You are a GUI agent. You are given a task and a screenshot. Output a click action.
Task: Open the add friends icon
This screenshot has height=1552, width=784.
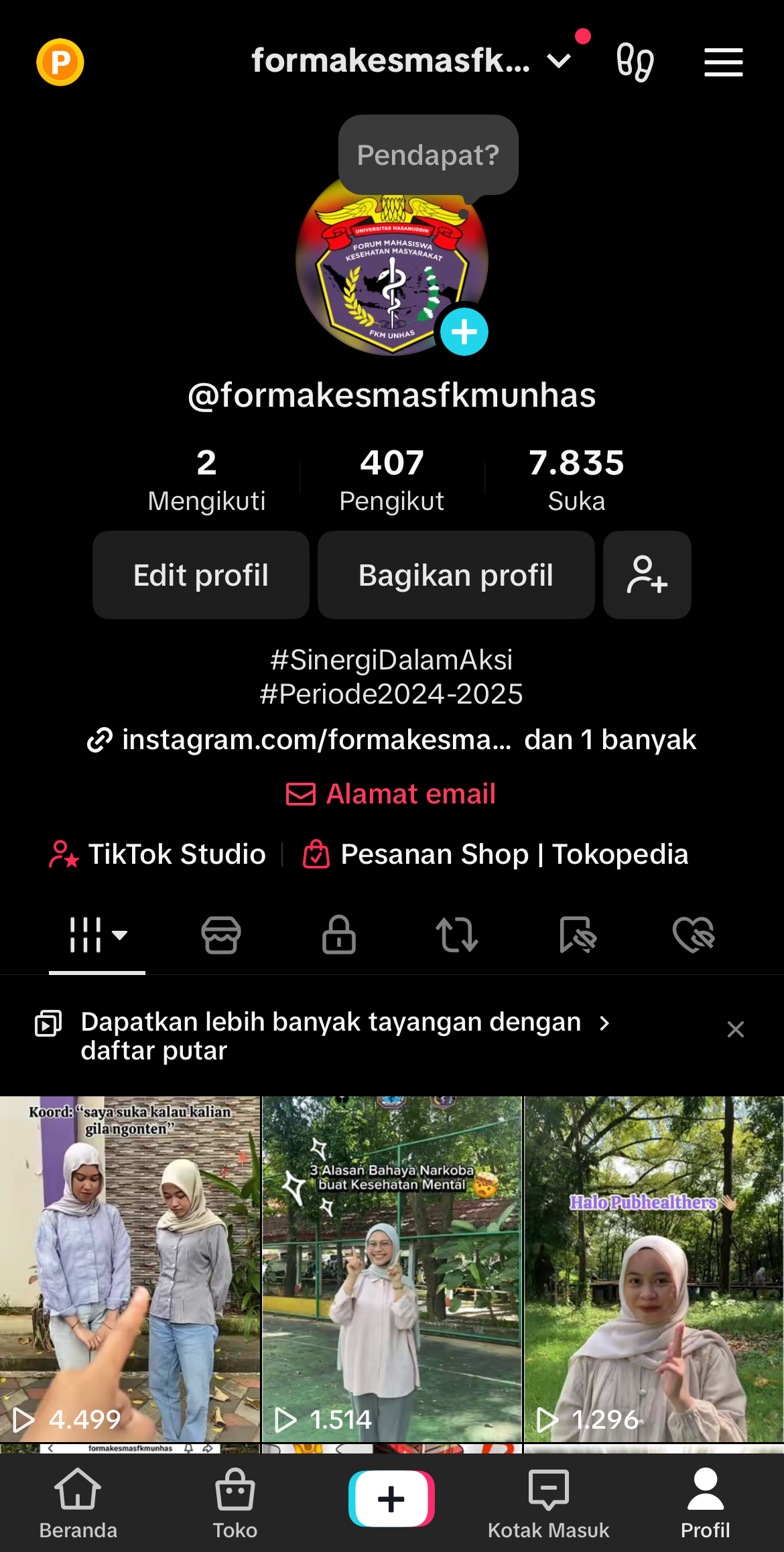coord(647,575)
